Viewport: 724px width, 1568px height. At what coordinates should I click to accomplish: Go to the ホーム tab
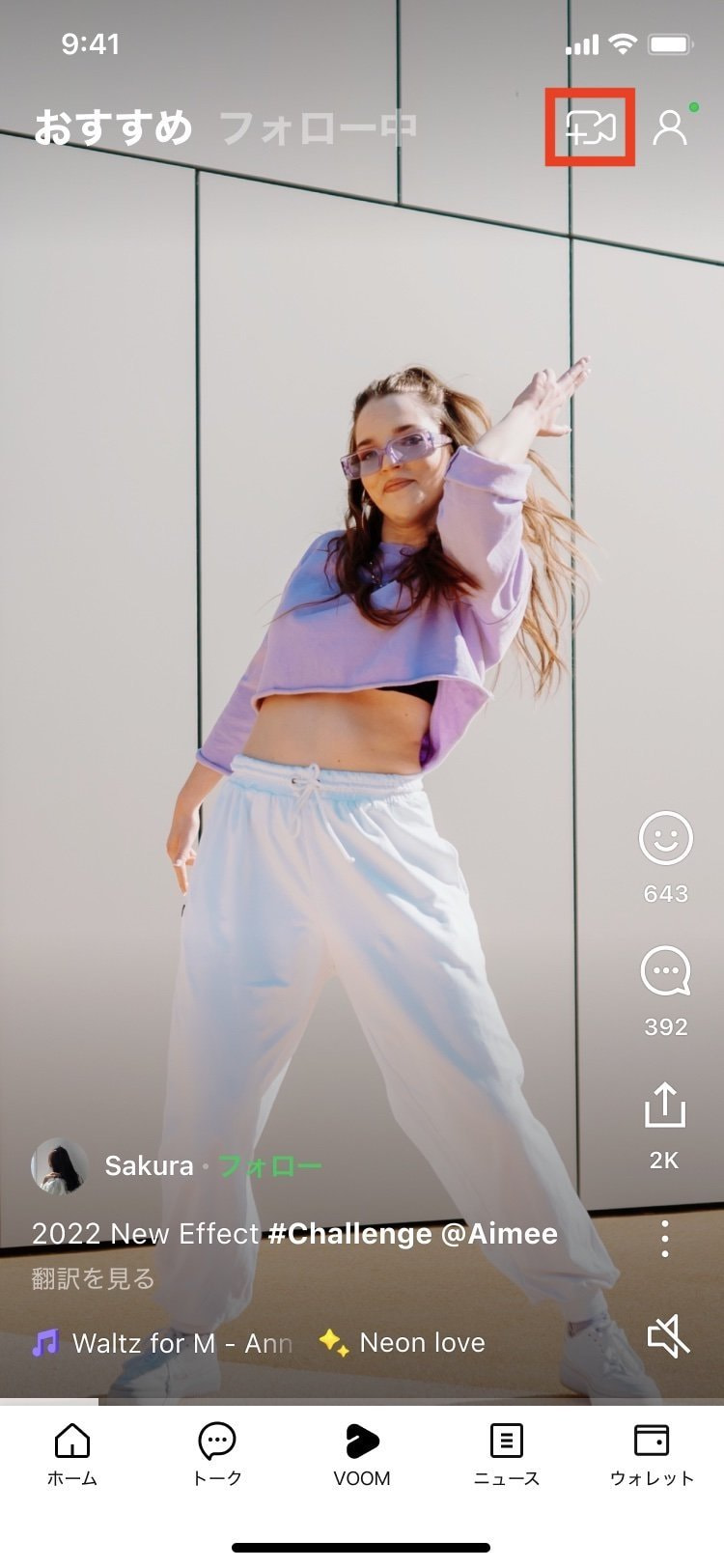(x=72, y=1453)
